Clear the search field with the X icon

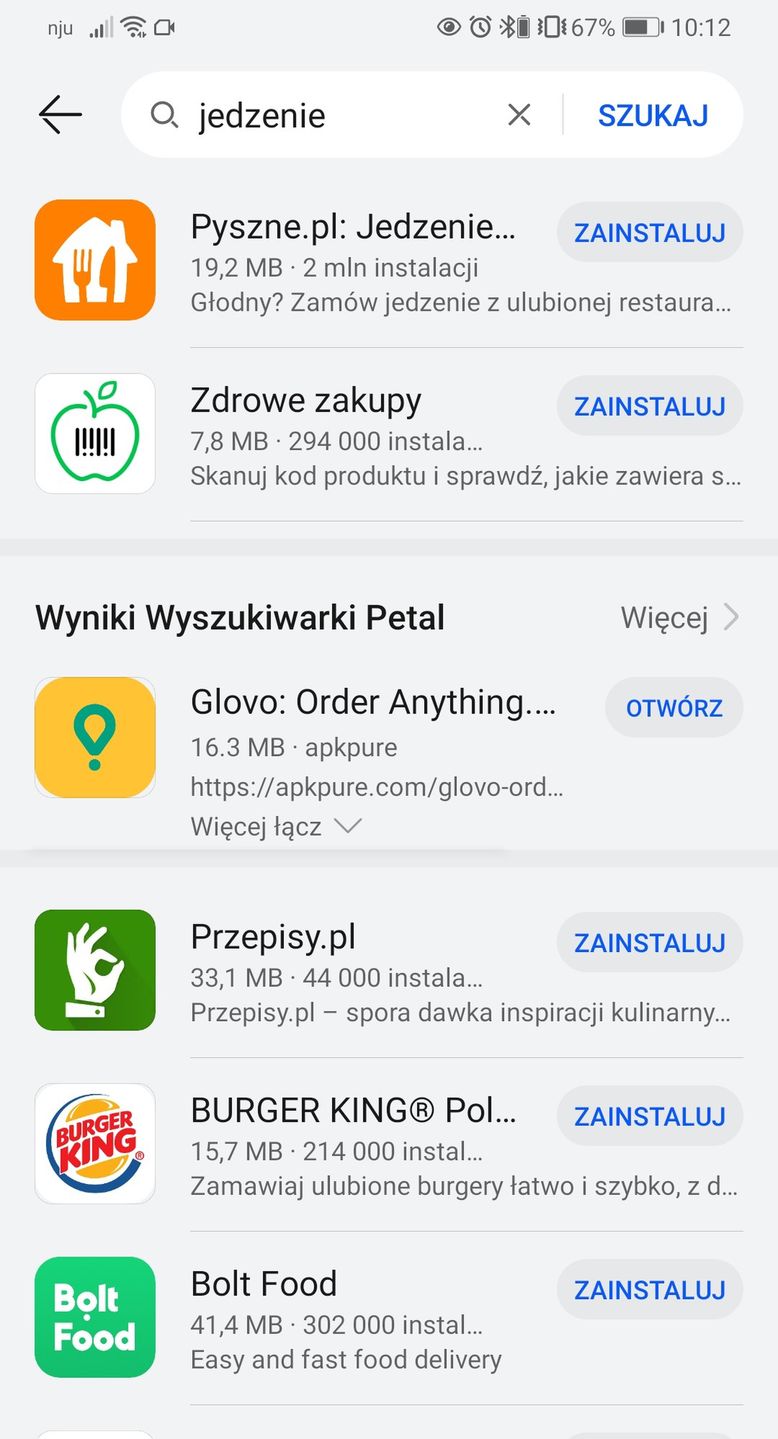coord(519,114)
